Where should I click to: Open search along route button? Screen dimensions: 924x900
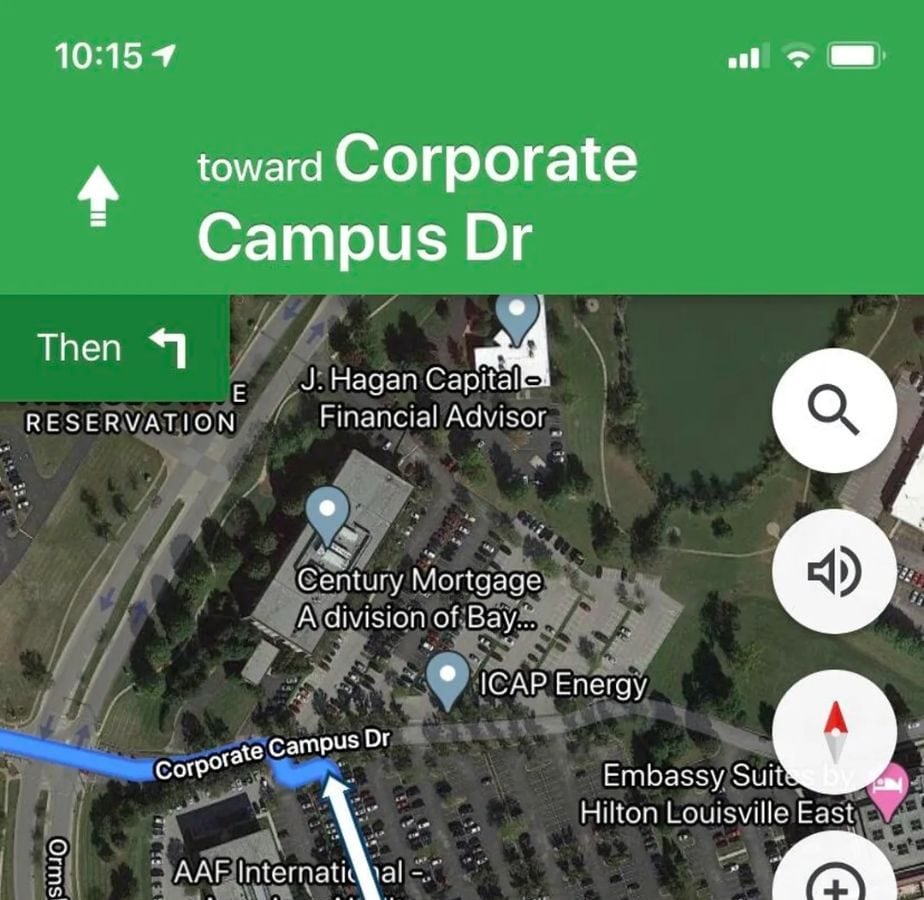[834, 411]
